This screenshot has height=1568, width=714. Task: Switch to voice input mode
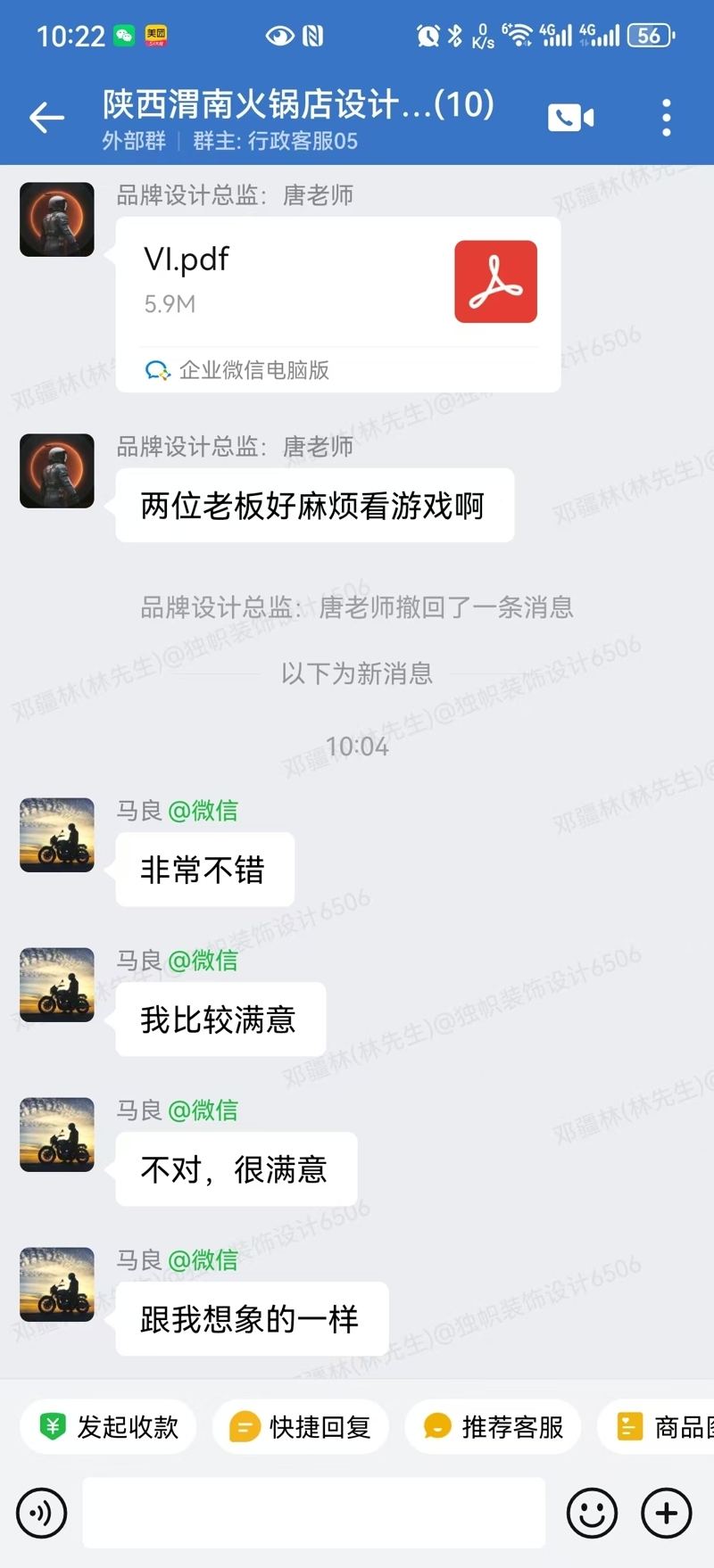coord(41,1513)
